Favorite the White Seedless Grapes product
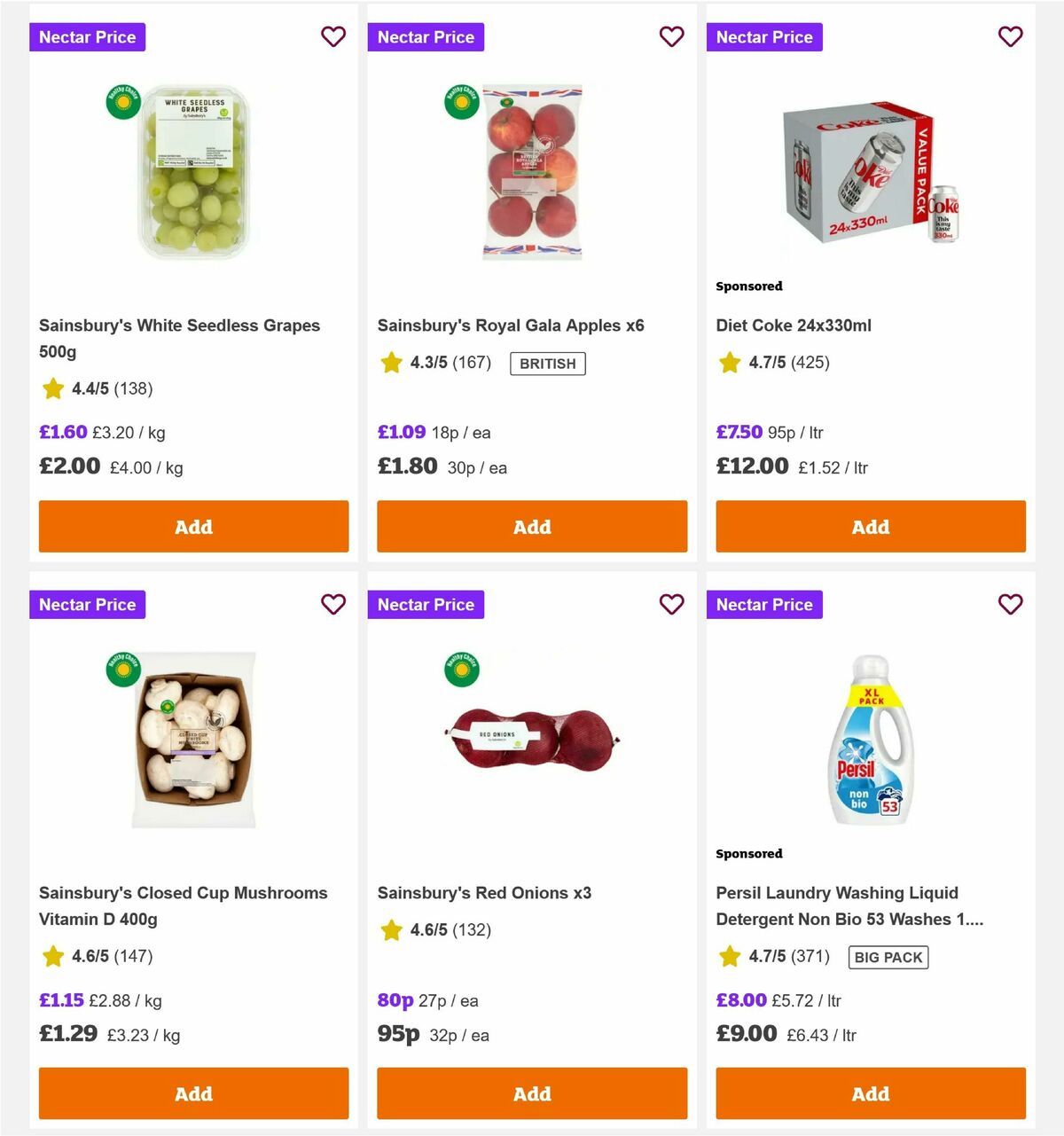 coord(333,36)
